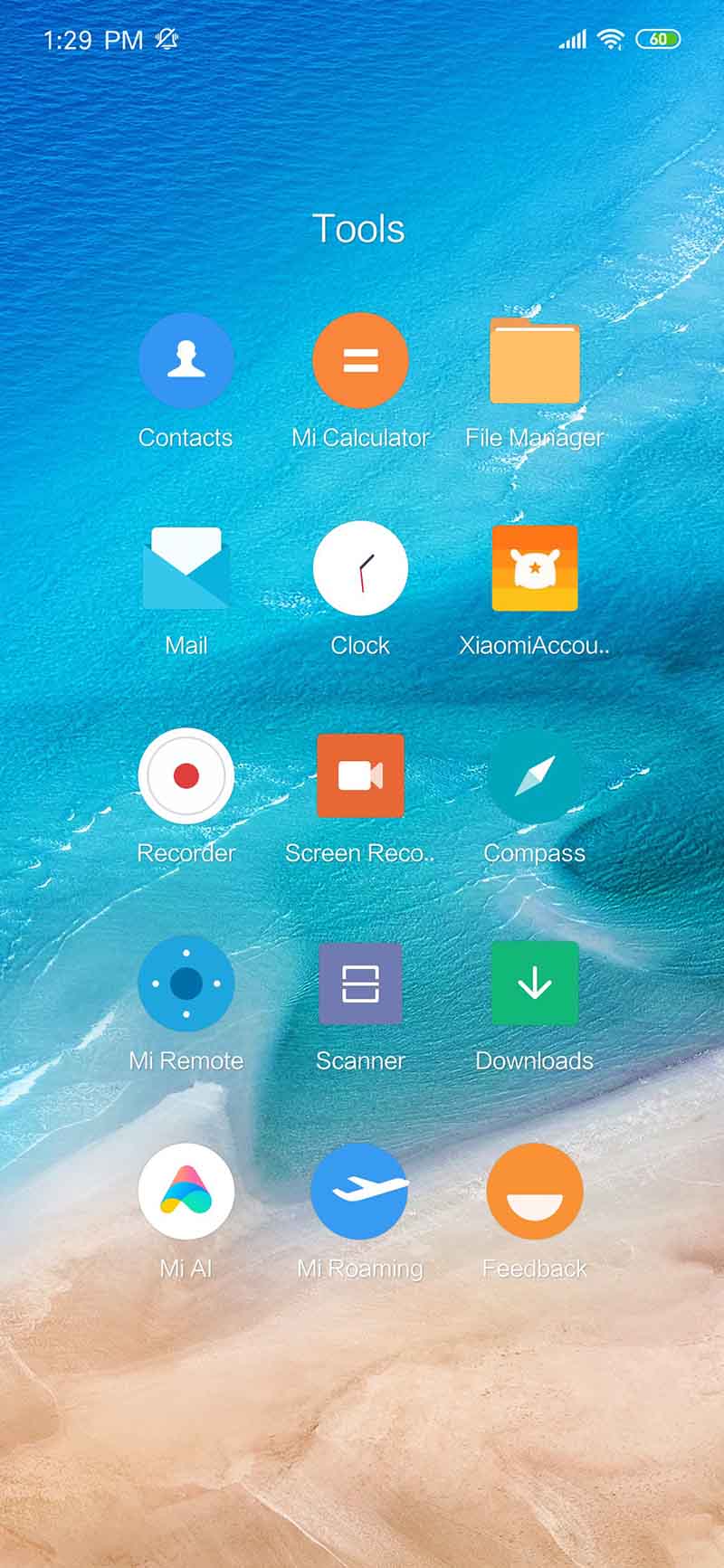The image size is (724, 1568).
Task: Open Mi Remote
Action: 186,984
